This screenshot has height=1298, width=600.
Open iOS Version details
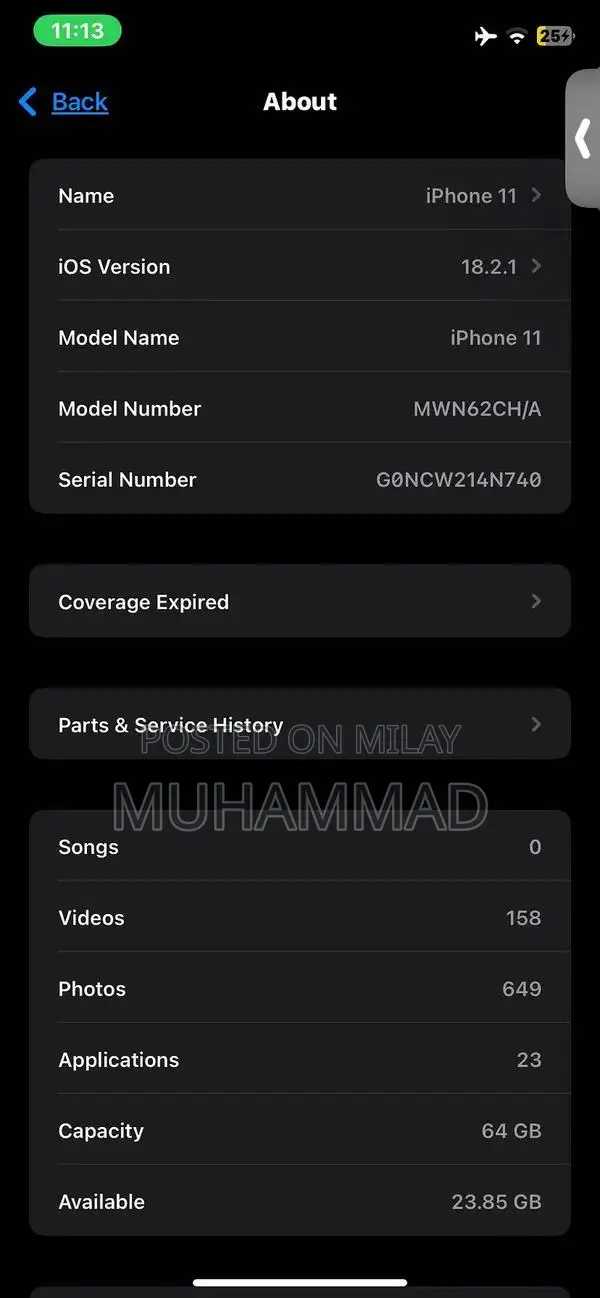click(300, 267)
